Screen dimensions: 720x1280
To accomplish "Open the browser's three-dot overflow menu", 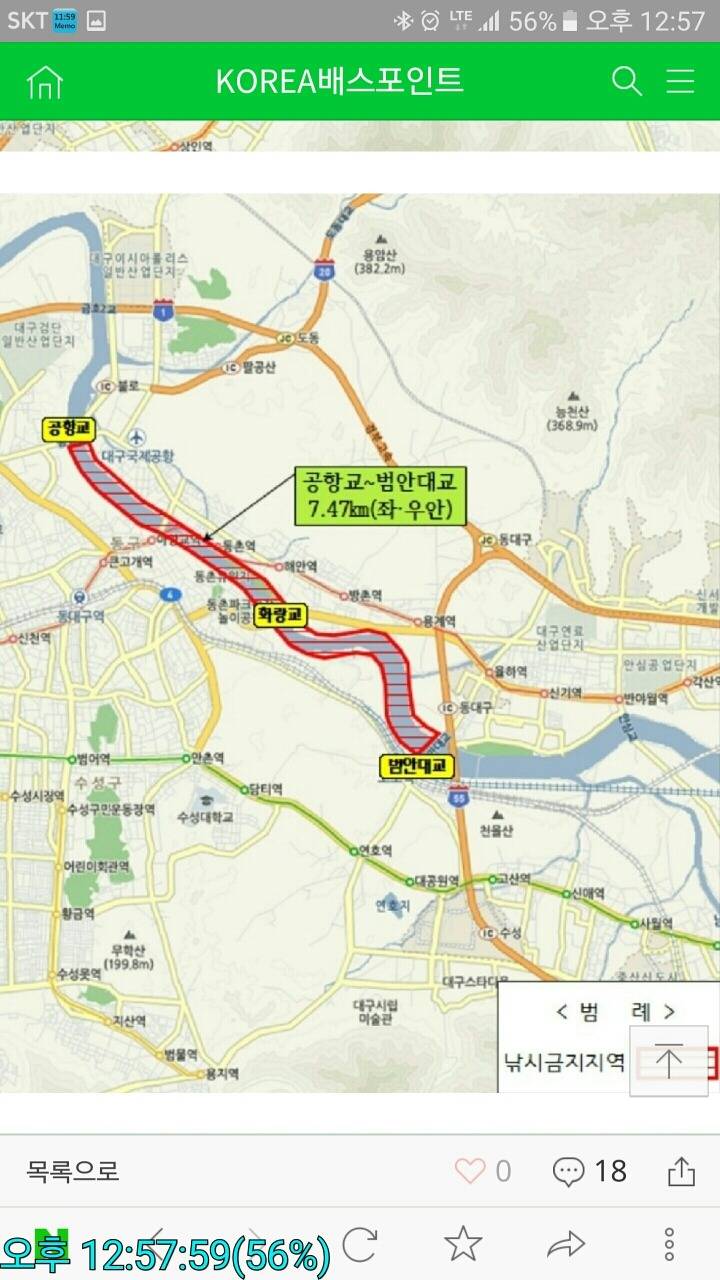I will point(669,1245).
